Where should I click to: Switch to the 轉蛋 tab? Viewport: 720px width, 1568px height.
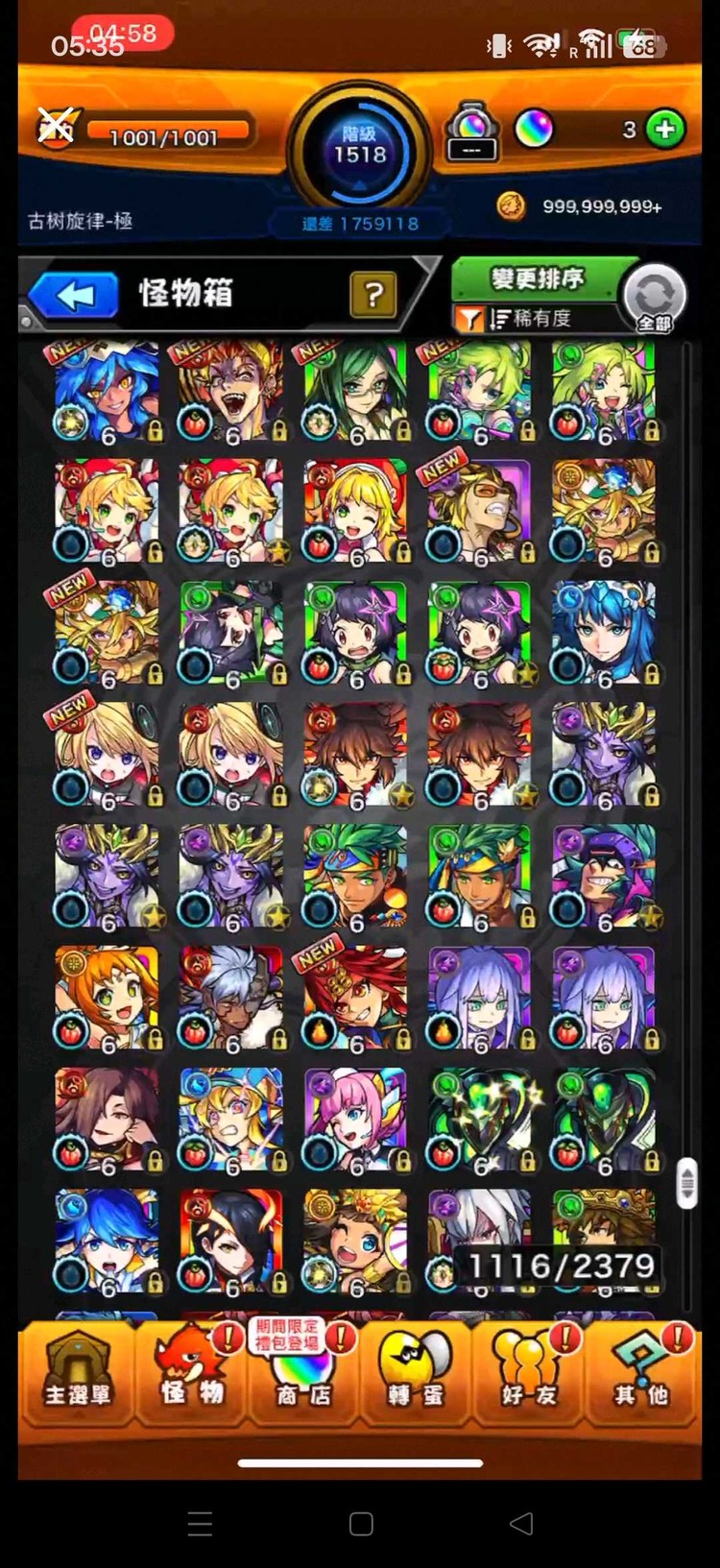[x=417, y=1373]
